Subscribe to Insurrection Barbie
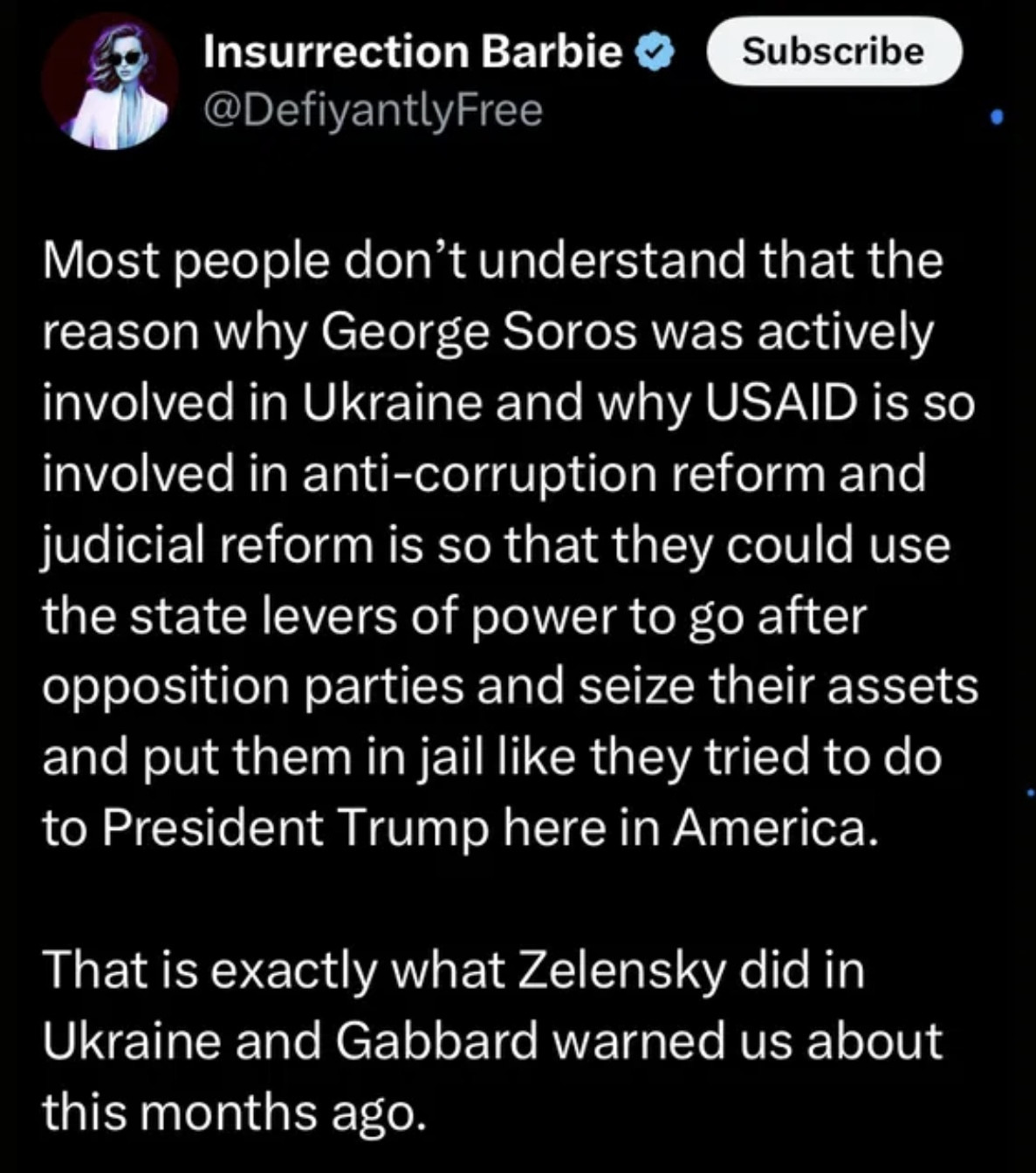The width and height of the screenshot is (1036, 1173). pyautogui.click(x=833, y=51)
